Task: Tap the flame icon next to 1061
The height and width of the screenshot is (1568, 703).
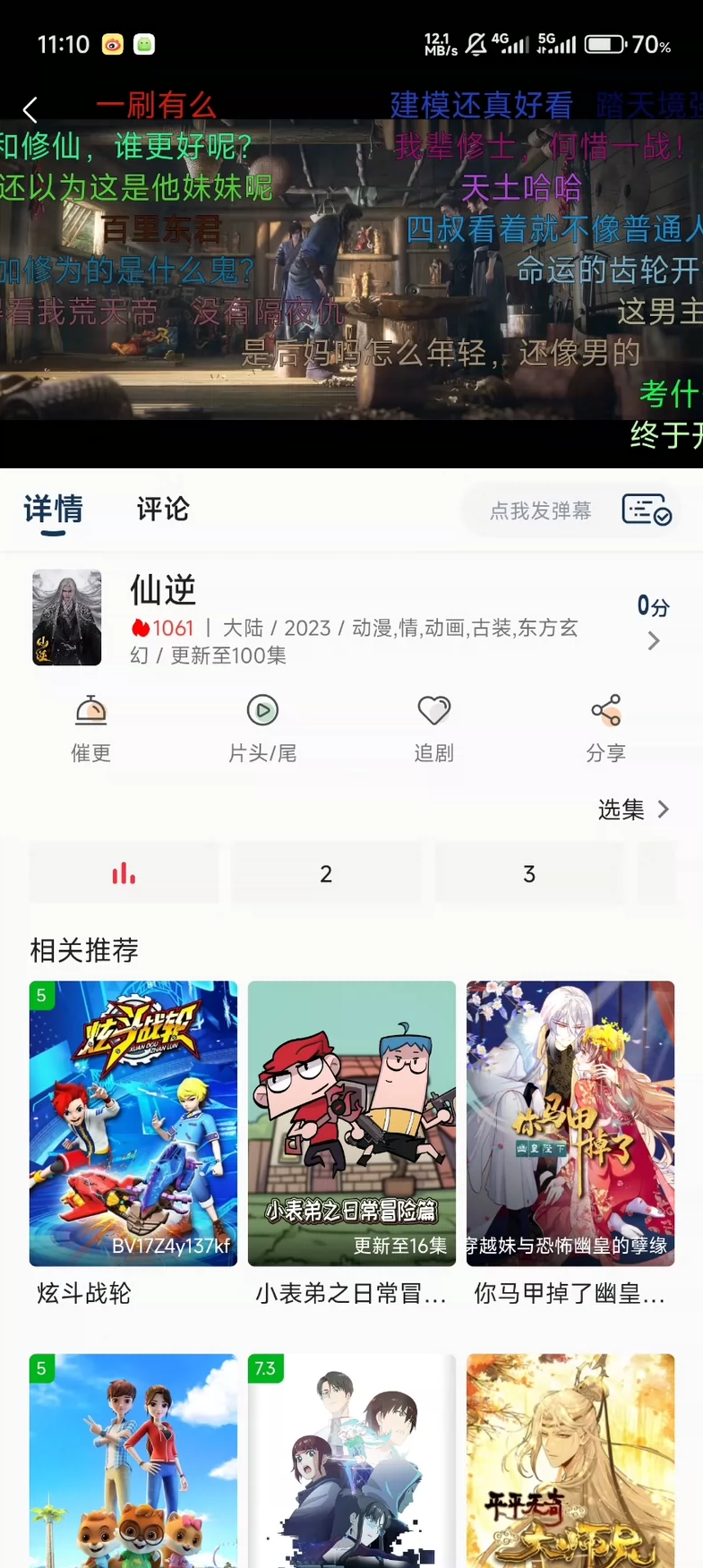Action: click(141, 628)
